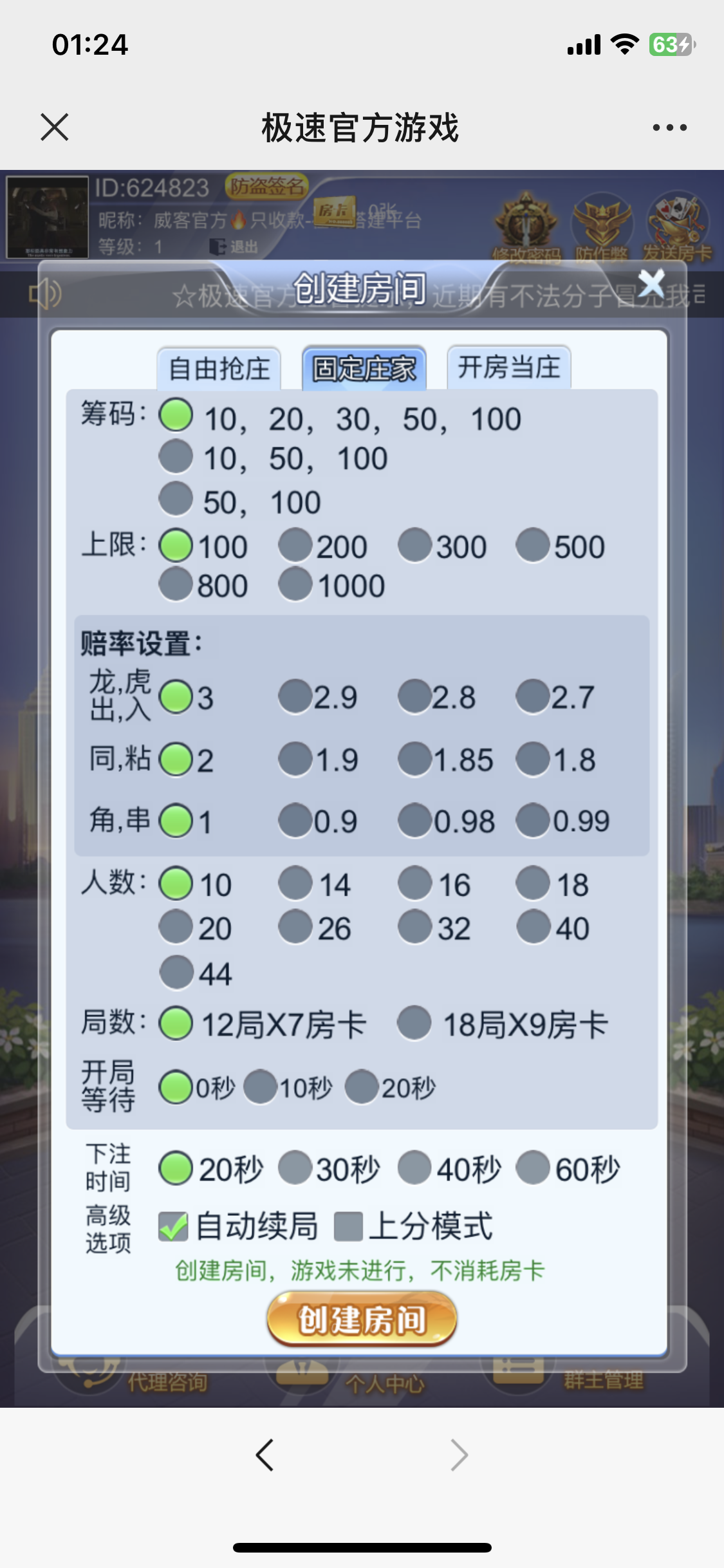Select 18局X9房卡 rounds option
This screenshot has height=1568, width=724.
tap(415, 1023)
